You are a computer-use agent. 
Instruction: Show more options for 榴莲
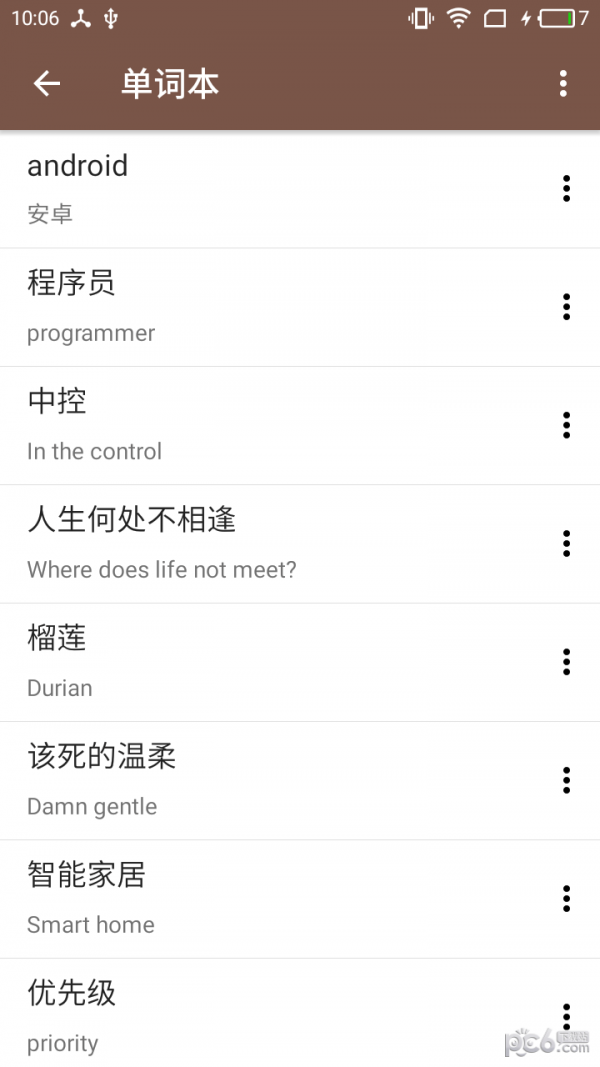tap(566, 661)
